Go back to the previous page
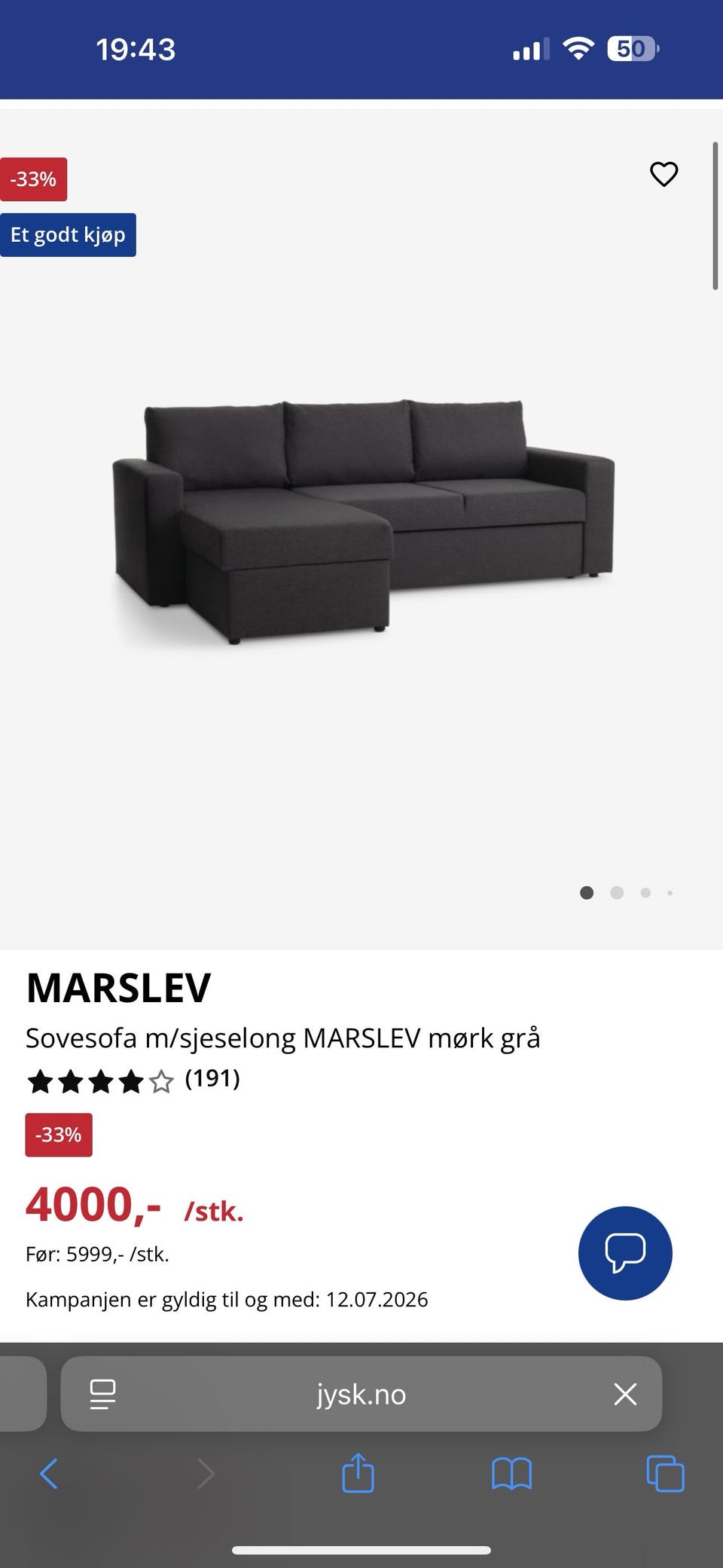The height and width of the screenshot is (1568, 723). pos(49,1473)
